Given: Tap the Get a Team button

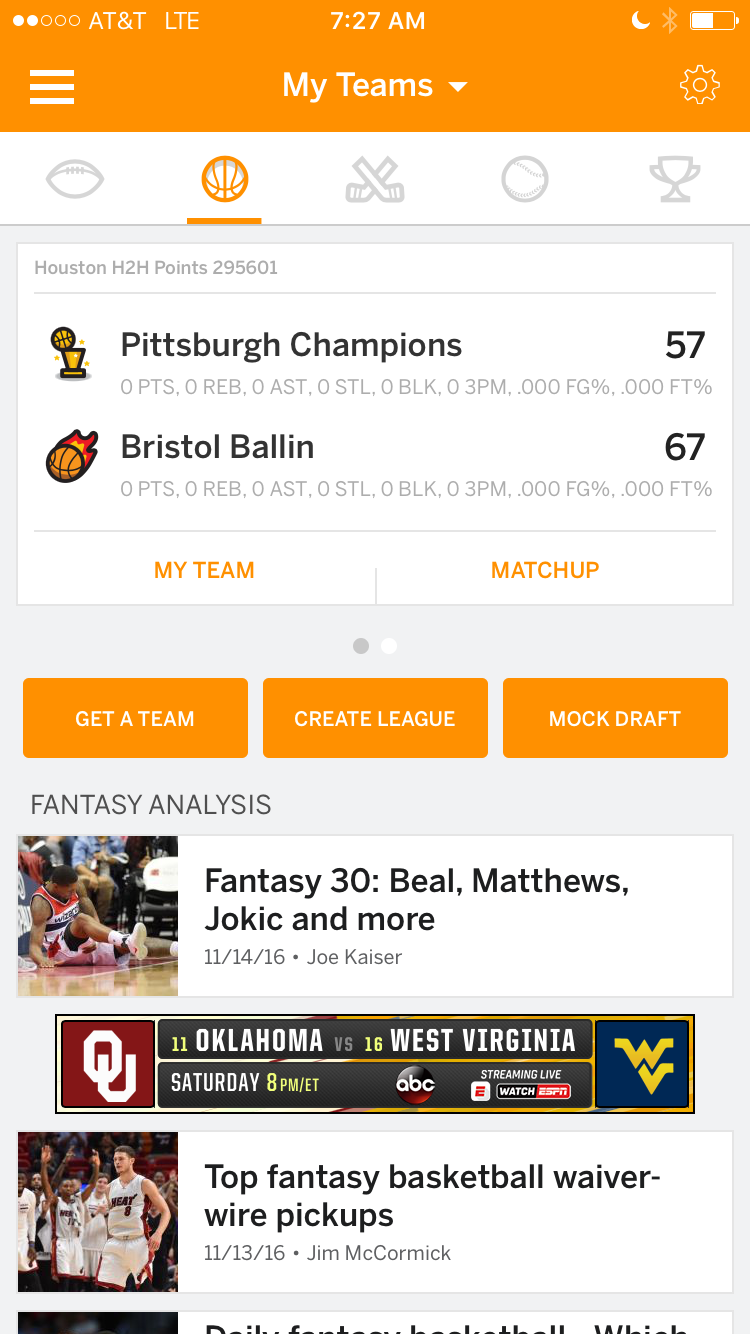Looking at the screenshot, I should 135,718.
